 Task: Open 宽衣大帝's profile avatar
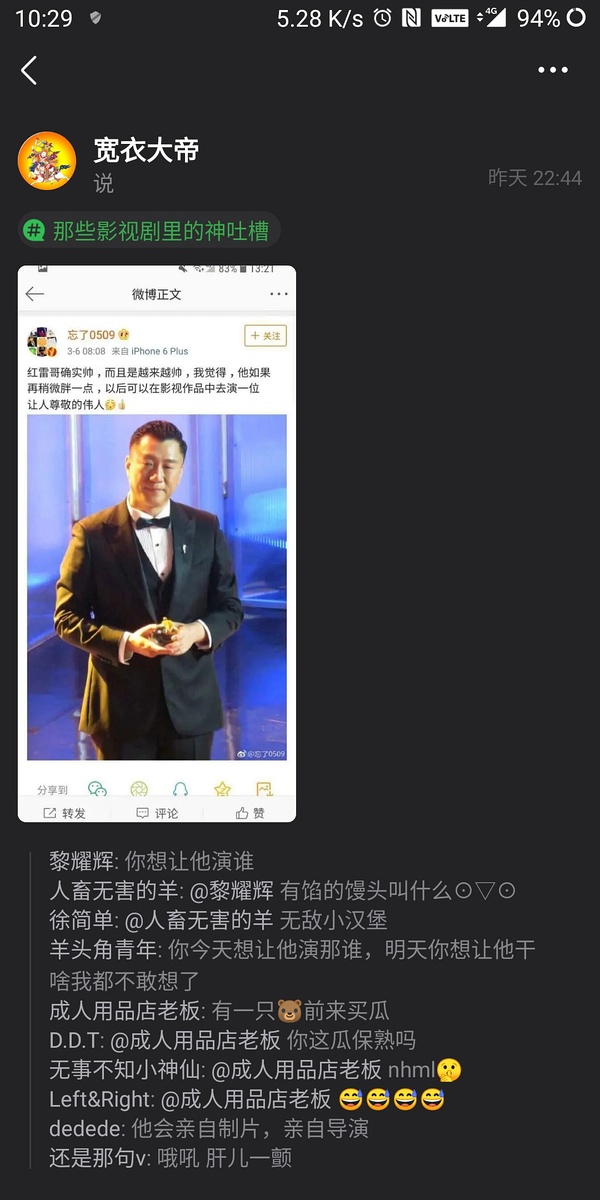[47, 162]
